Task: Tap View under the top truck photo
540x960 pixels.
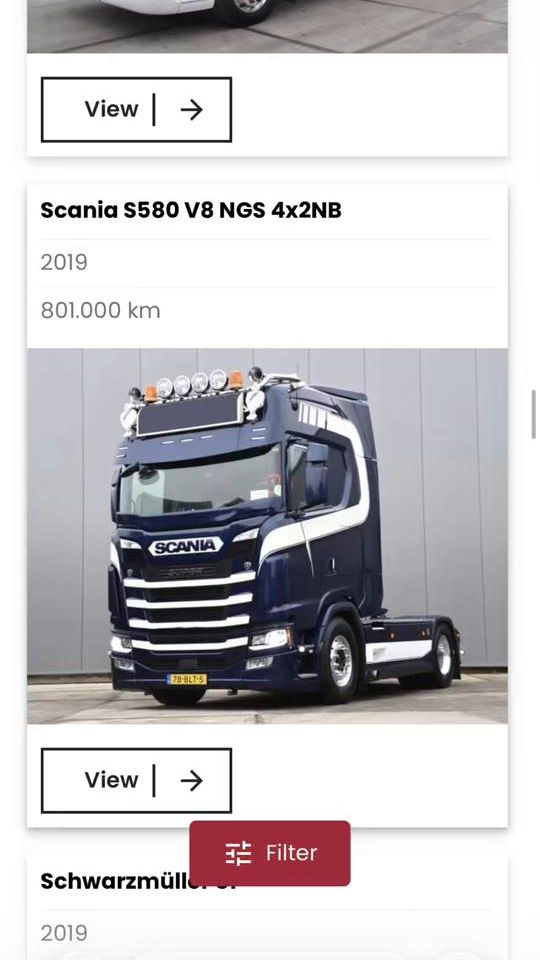Action: coord(137,110)
